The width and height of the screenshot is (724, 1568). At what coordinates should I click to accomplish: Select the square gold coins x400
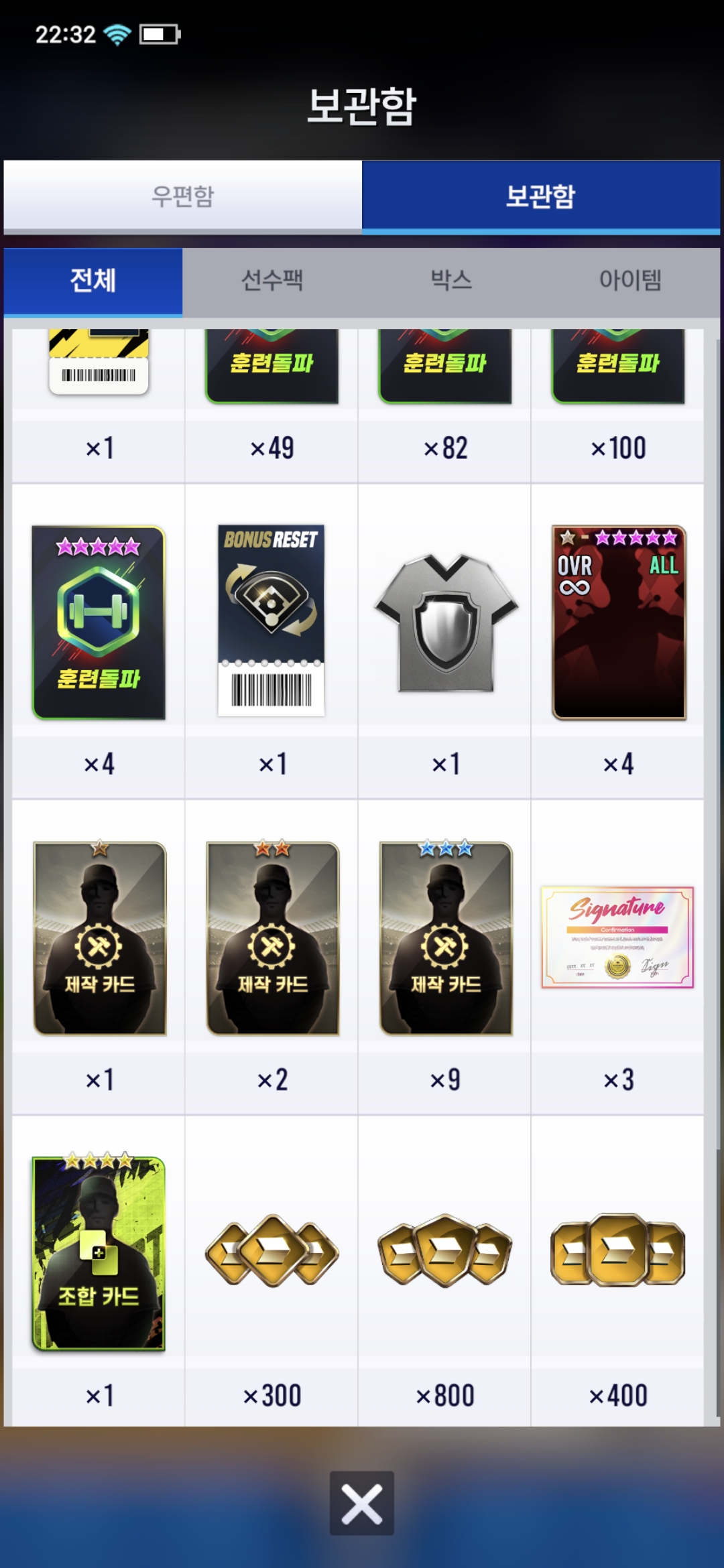tap(618, 1252)
